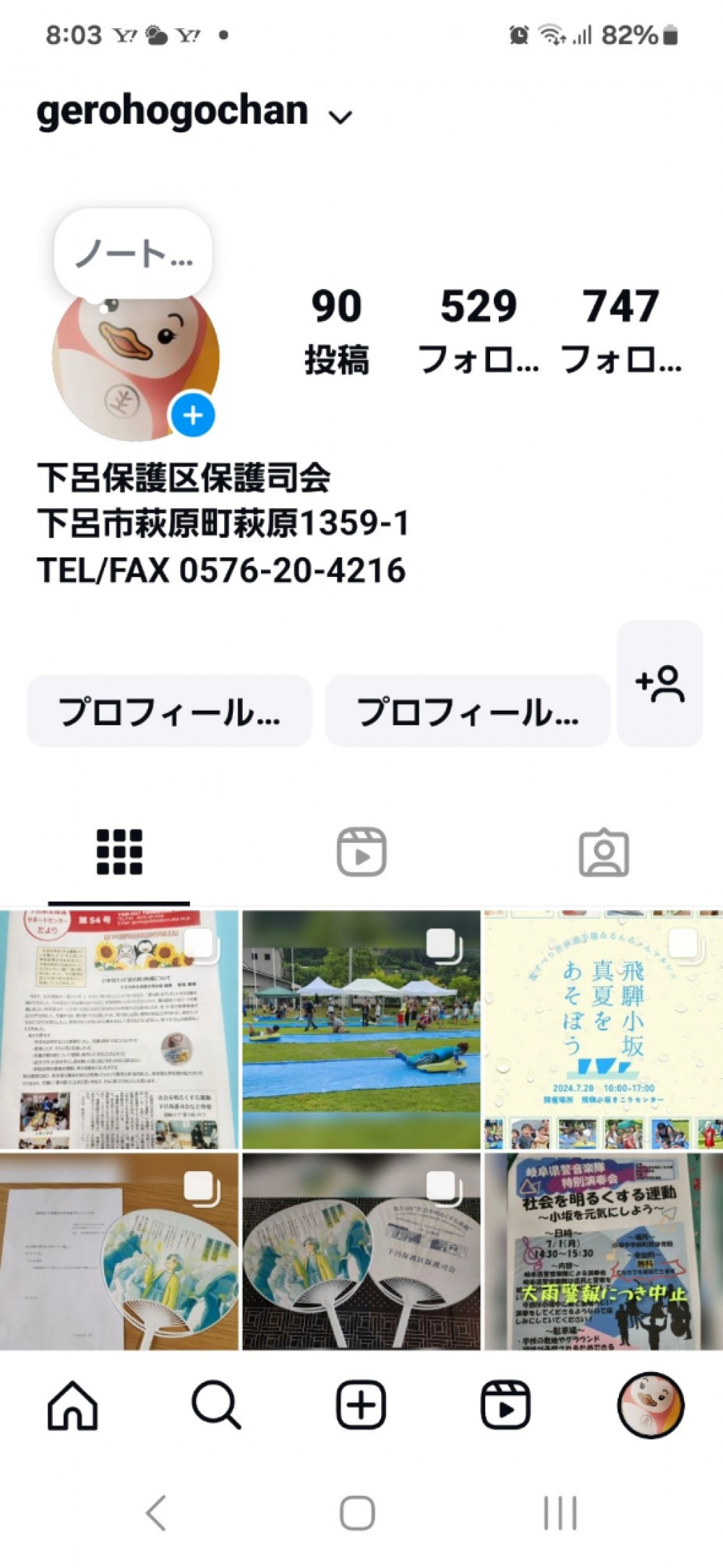This screenshot has height=1568, width=723.
Task: Open the two fans on black post
Action: (361, 1251)
